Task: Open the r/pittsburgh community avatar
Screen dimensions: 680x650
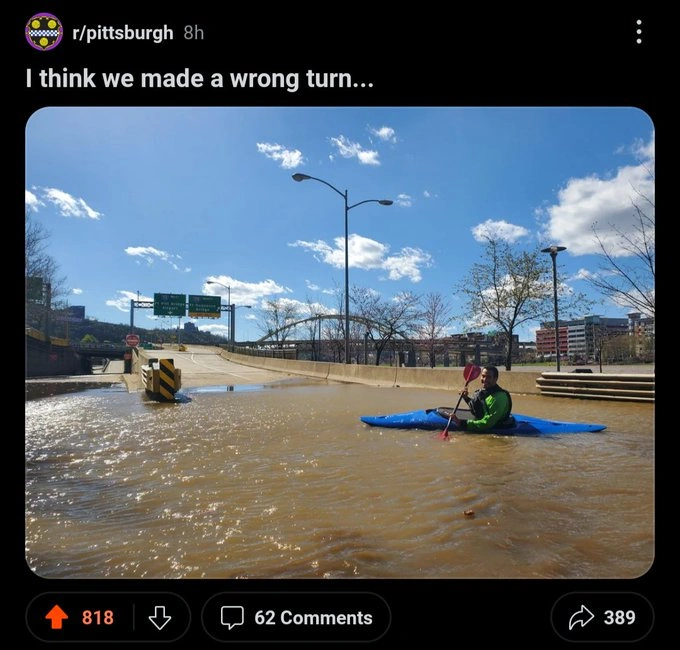Action: 43,32
